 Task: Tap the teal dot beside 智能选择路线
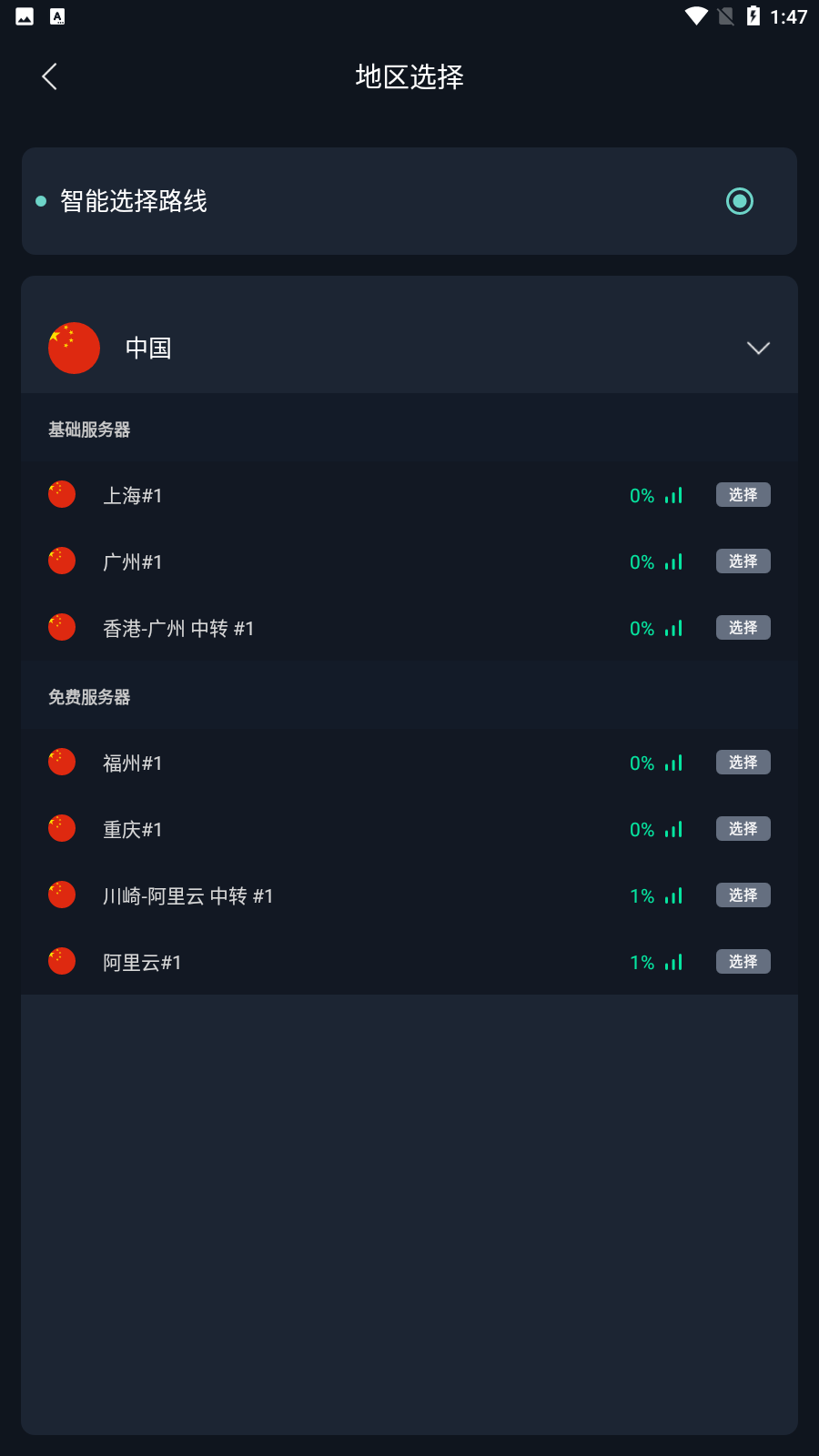pos(39,201)
